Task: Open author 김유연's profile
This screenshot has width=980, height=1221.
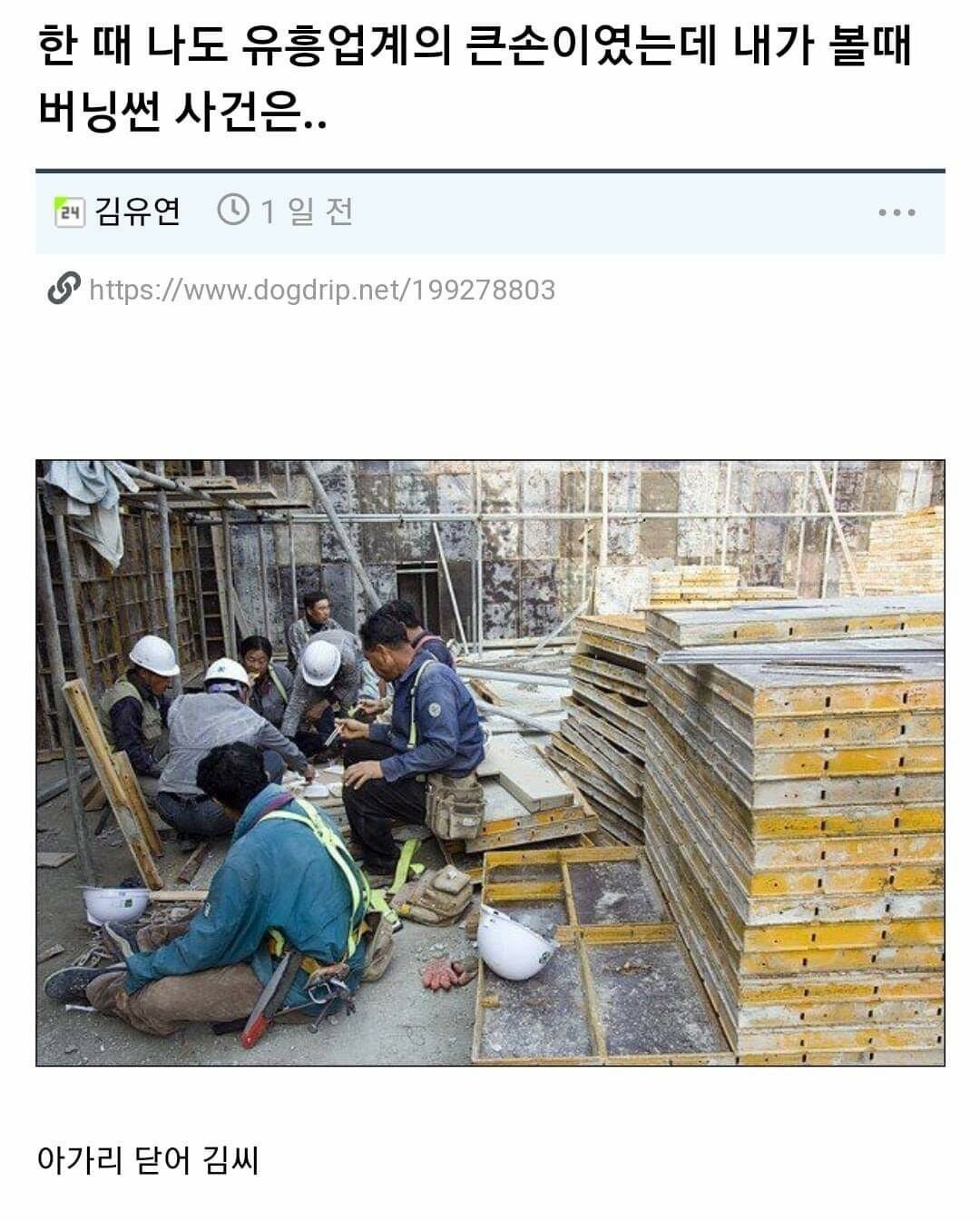Action: pos(137,212)
